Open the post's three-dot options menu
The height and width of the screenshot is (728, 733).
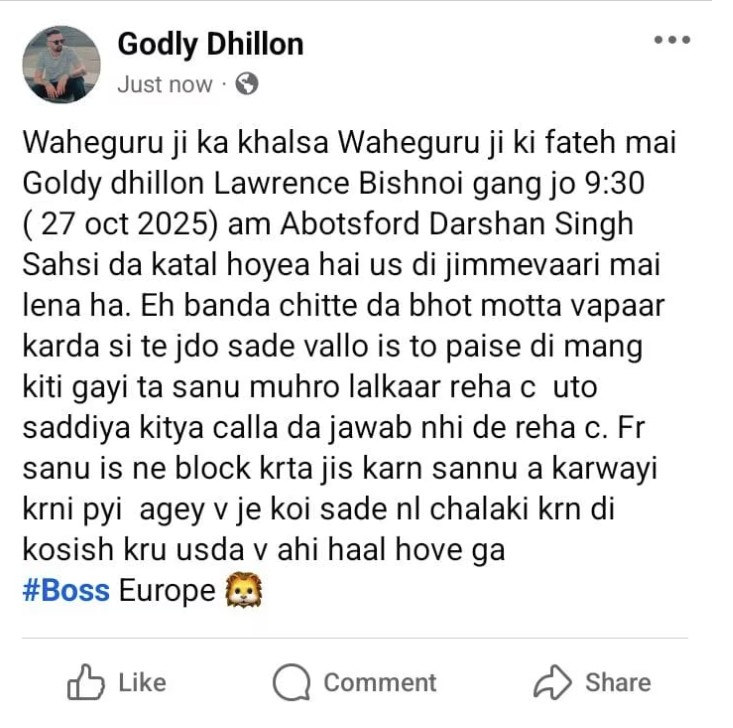point(672,41)
